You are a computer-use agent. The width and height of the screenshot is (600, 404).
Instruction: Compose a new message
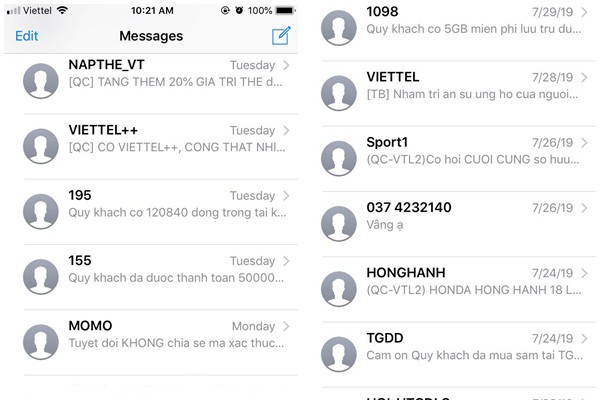tap(281, 35)
